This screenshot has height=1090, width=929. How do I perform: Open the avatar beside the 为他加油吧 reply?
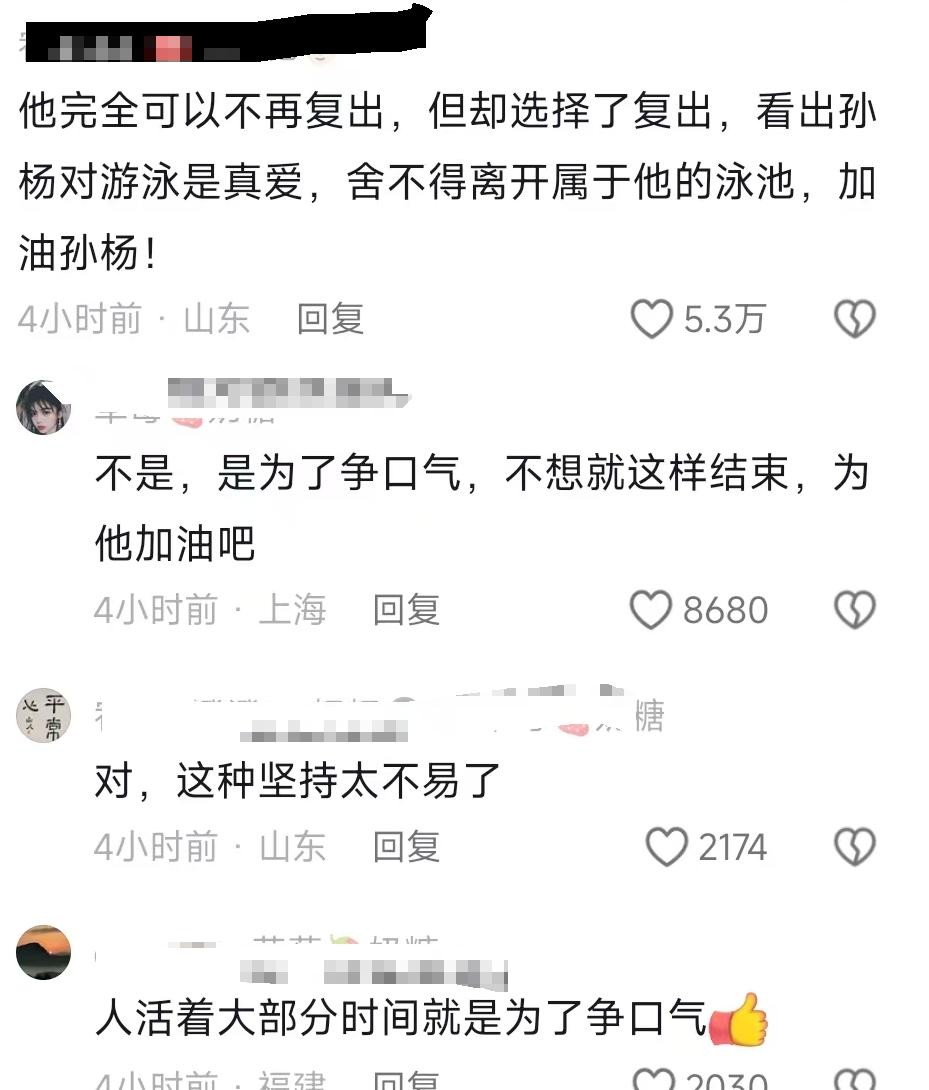point(44,408)
